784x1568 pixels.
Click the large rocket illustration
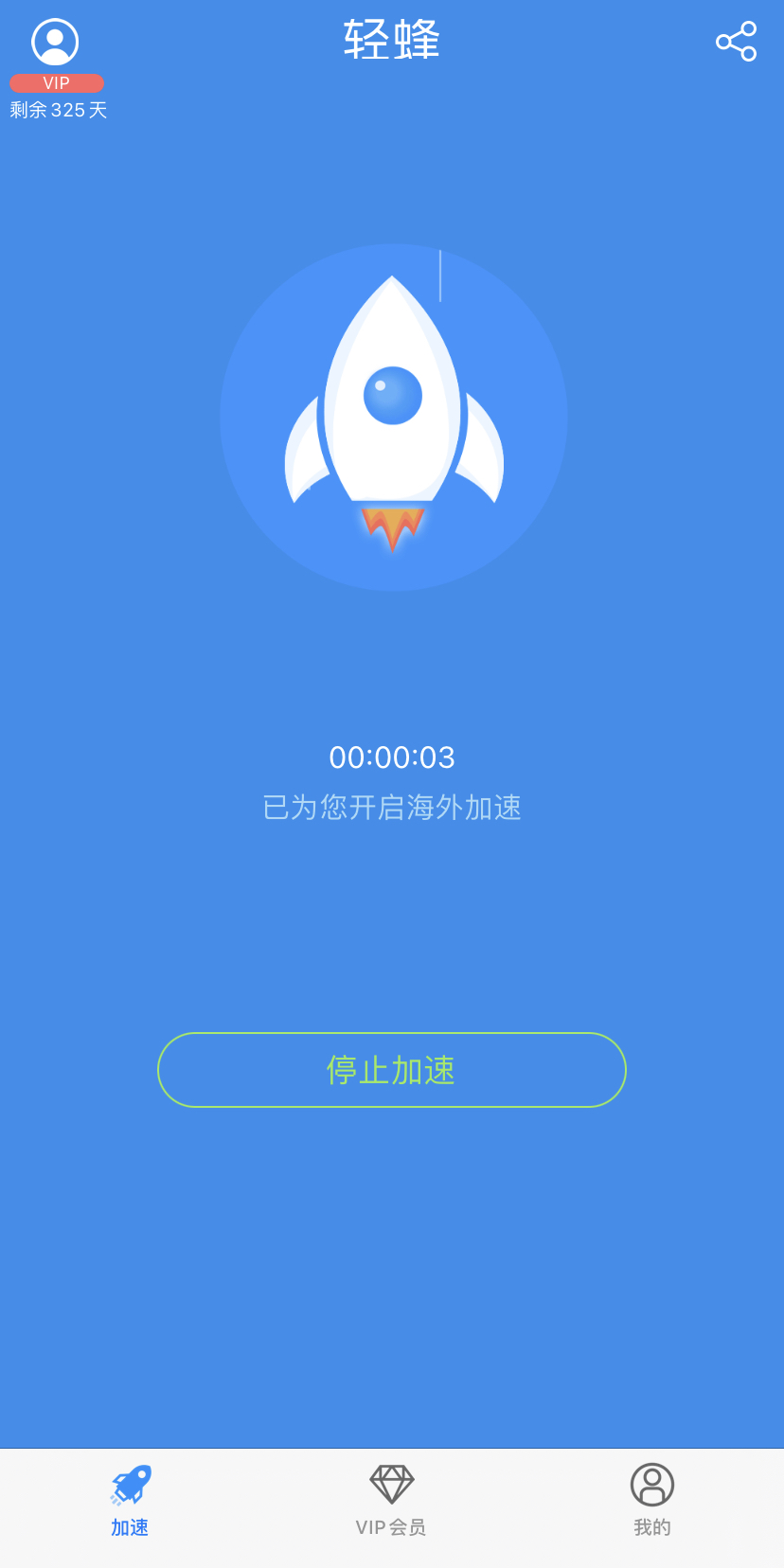(392, 407)
